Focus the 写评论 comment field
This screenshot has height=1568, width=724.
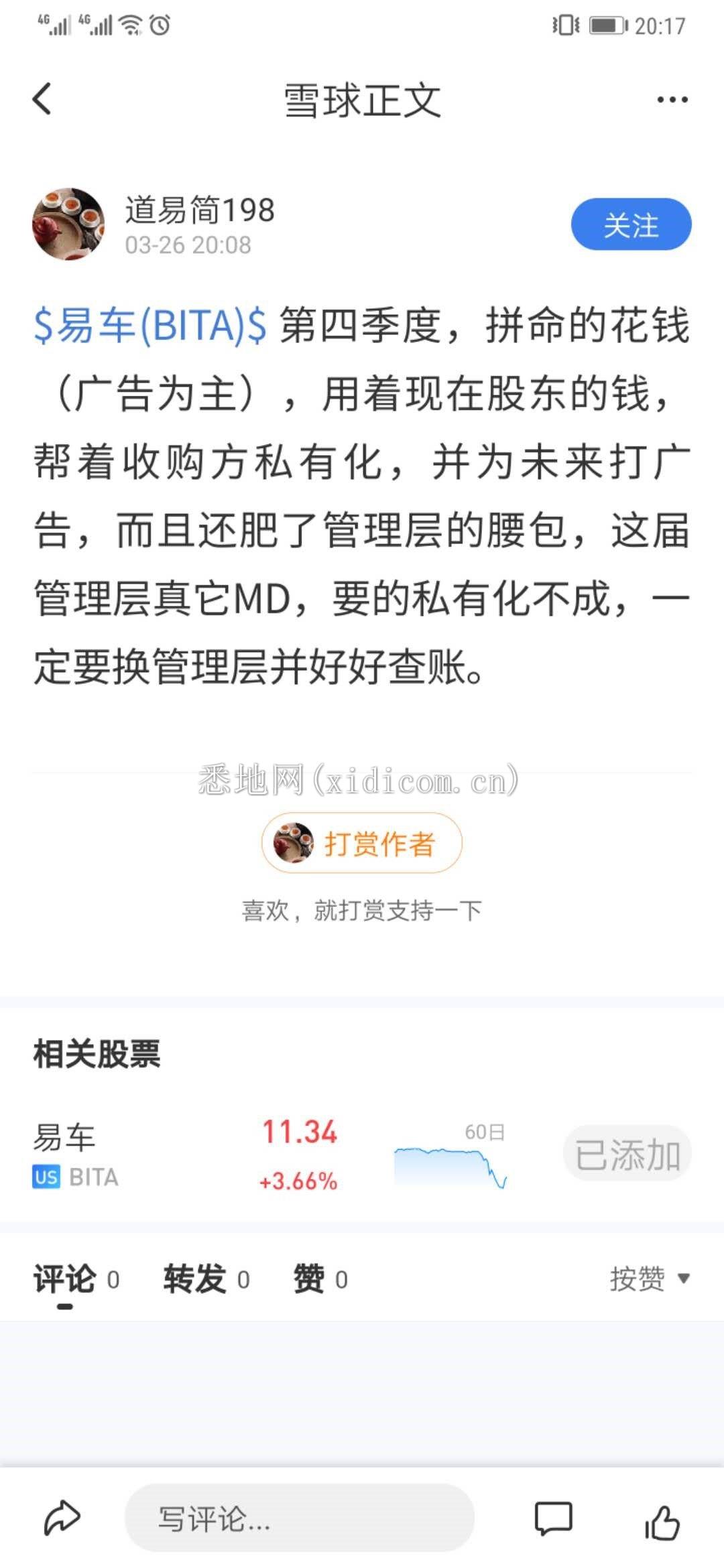point(299,1518)
